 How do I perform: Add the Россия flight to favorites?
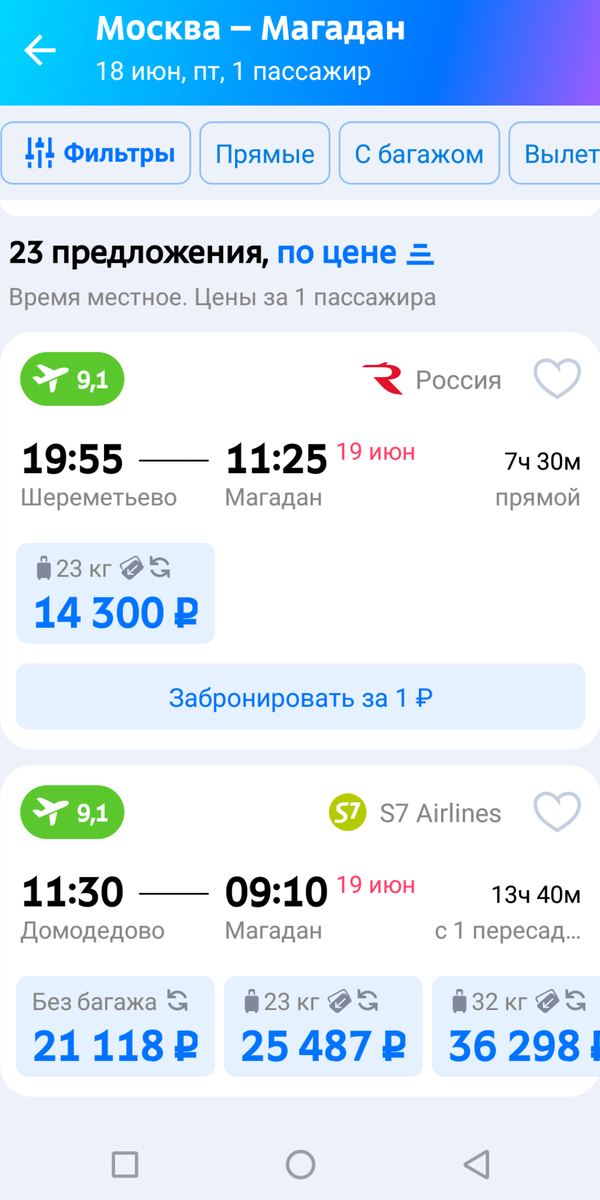557,379
